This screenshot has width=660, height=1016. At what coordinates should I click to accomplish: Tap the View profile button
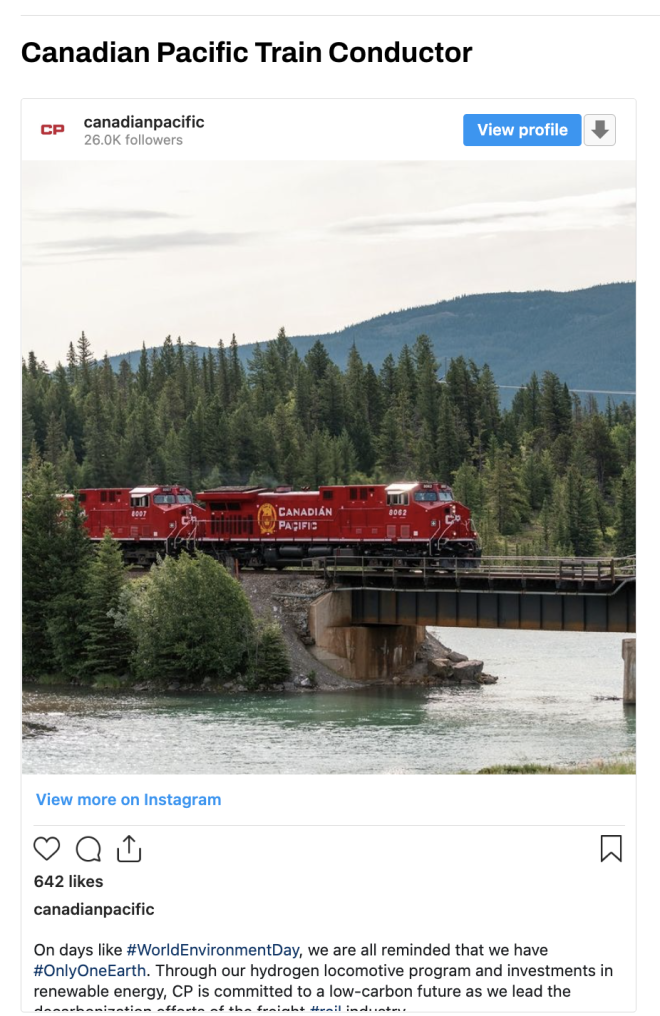pos(521,130)
